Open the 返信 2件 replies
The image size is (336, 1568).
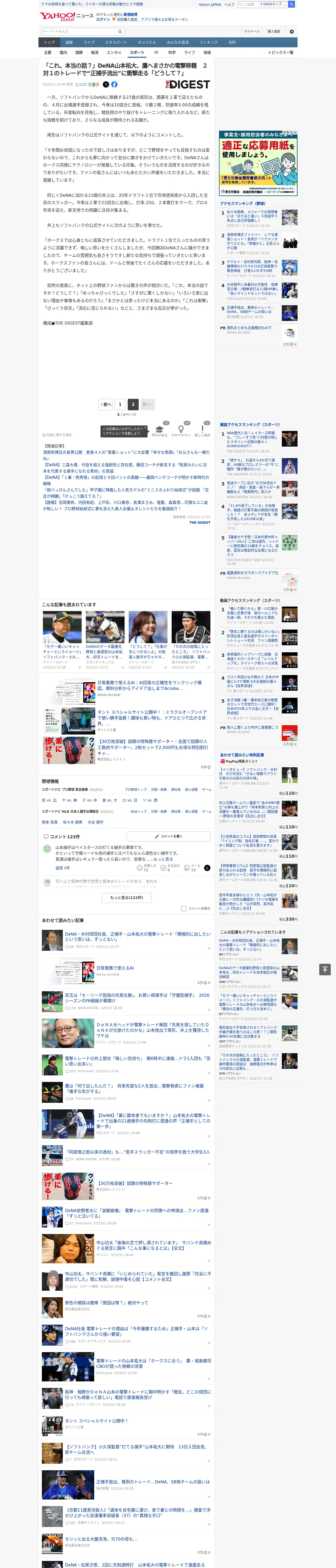point(62,868)
